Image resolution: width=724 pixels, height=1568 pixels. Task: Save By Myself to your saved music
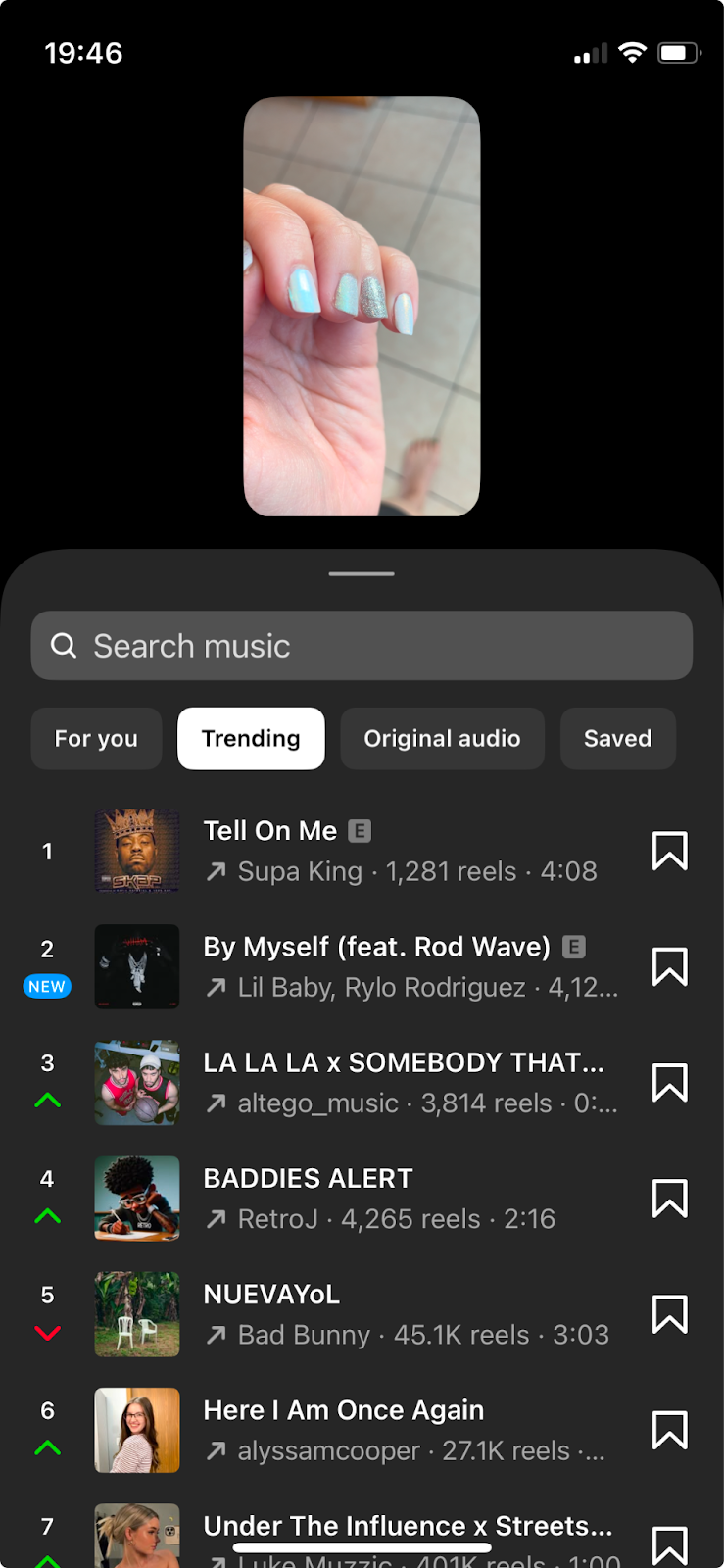tap(669, 967)
